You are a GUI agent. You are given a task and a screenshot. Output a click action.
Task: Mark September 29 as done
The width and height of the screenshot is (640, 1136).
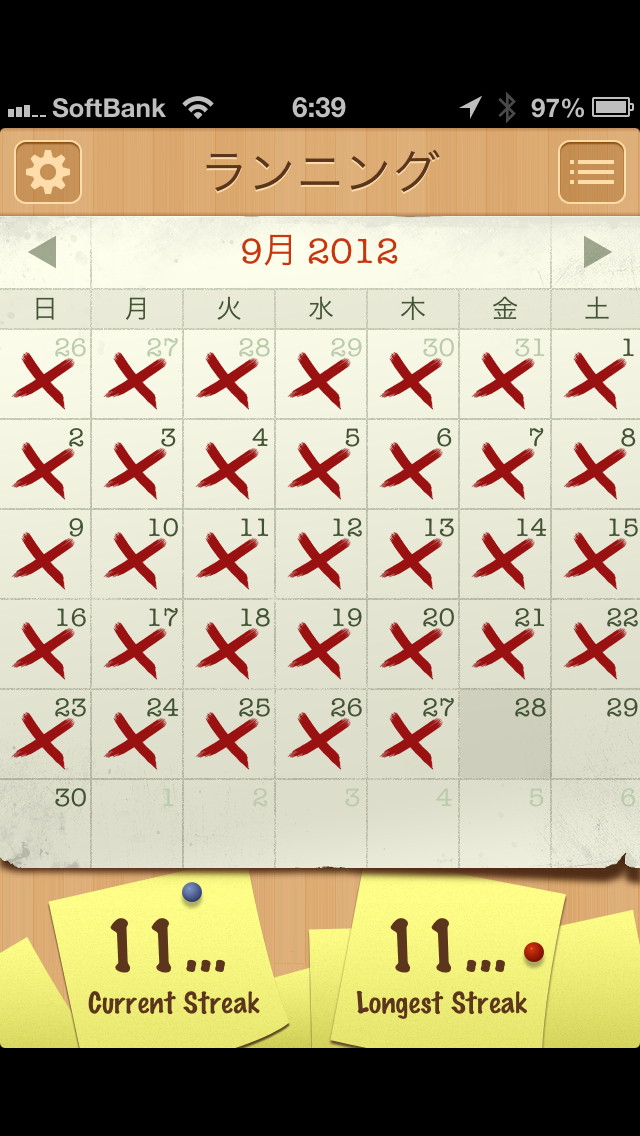(x=596, y=734)
